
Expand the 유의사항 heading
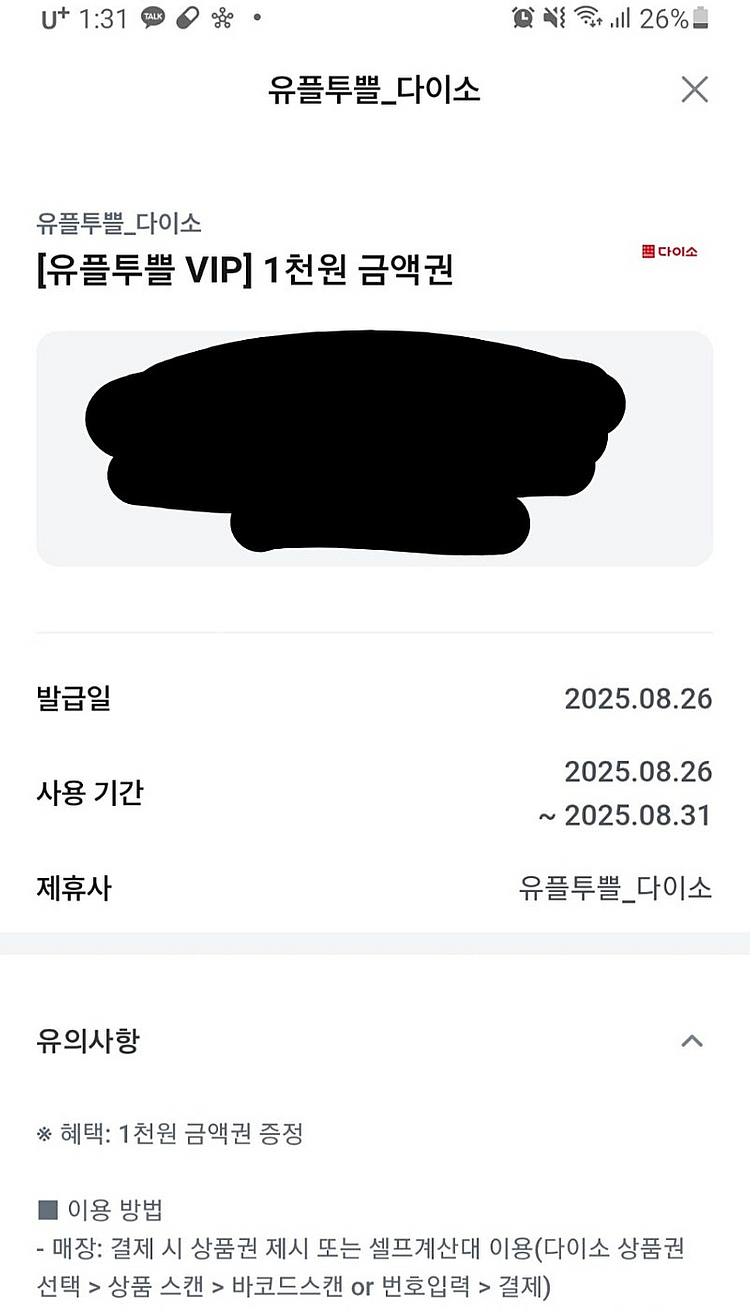(x=88, y=1041)
